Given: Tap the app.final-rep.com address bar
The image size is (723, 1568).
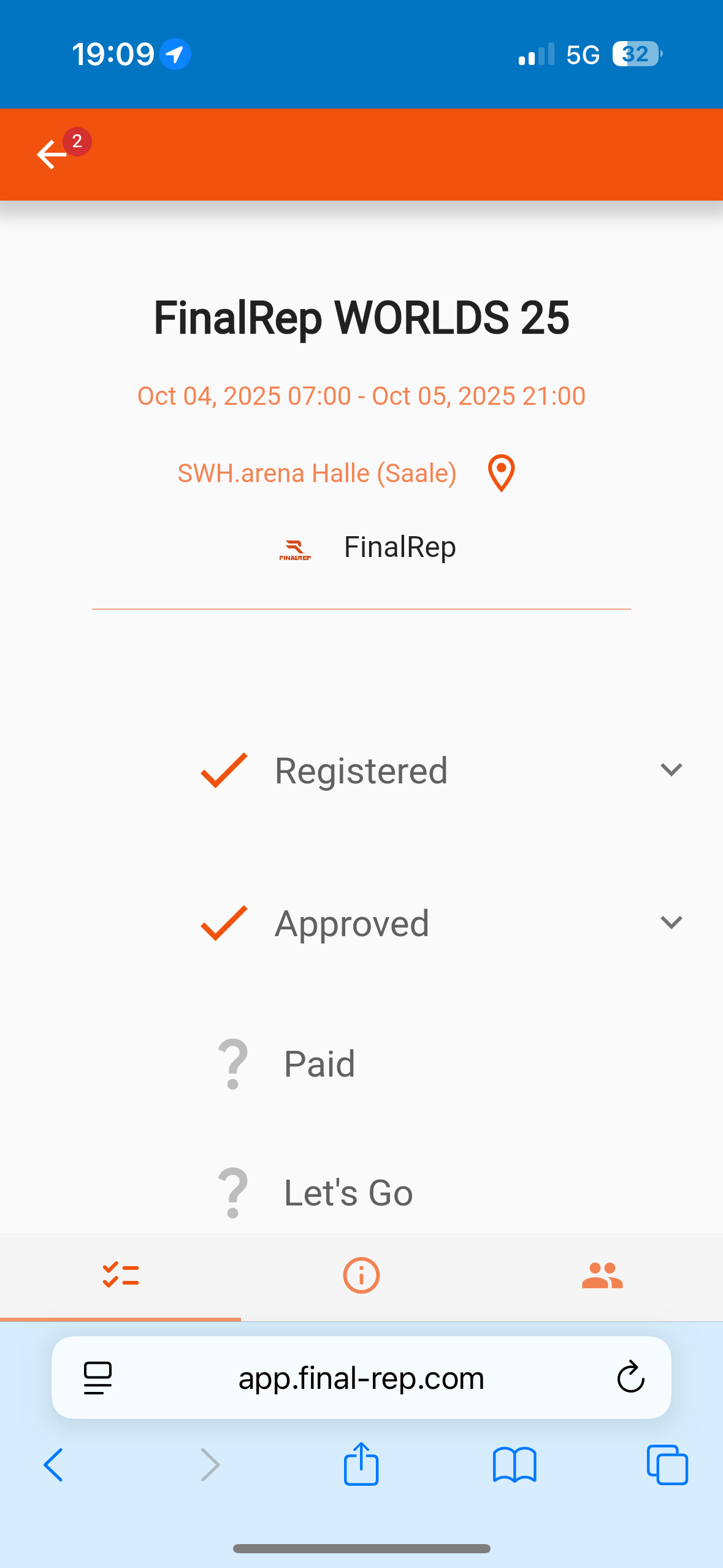Looking at the screenshot, I should [x=361, y=1378].
